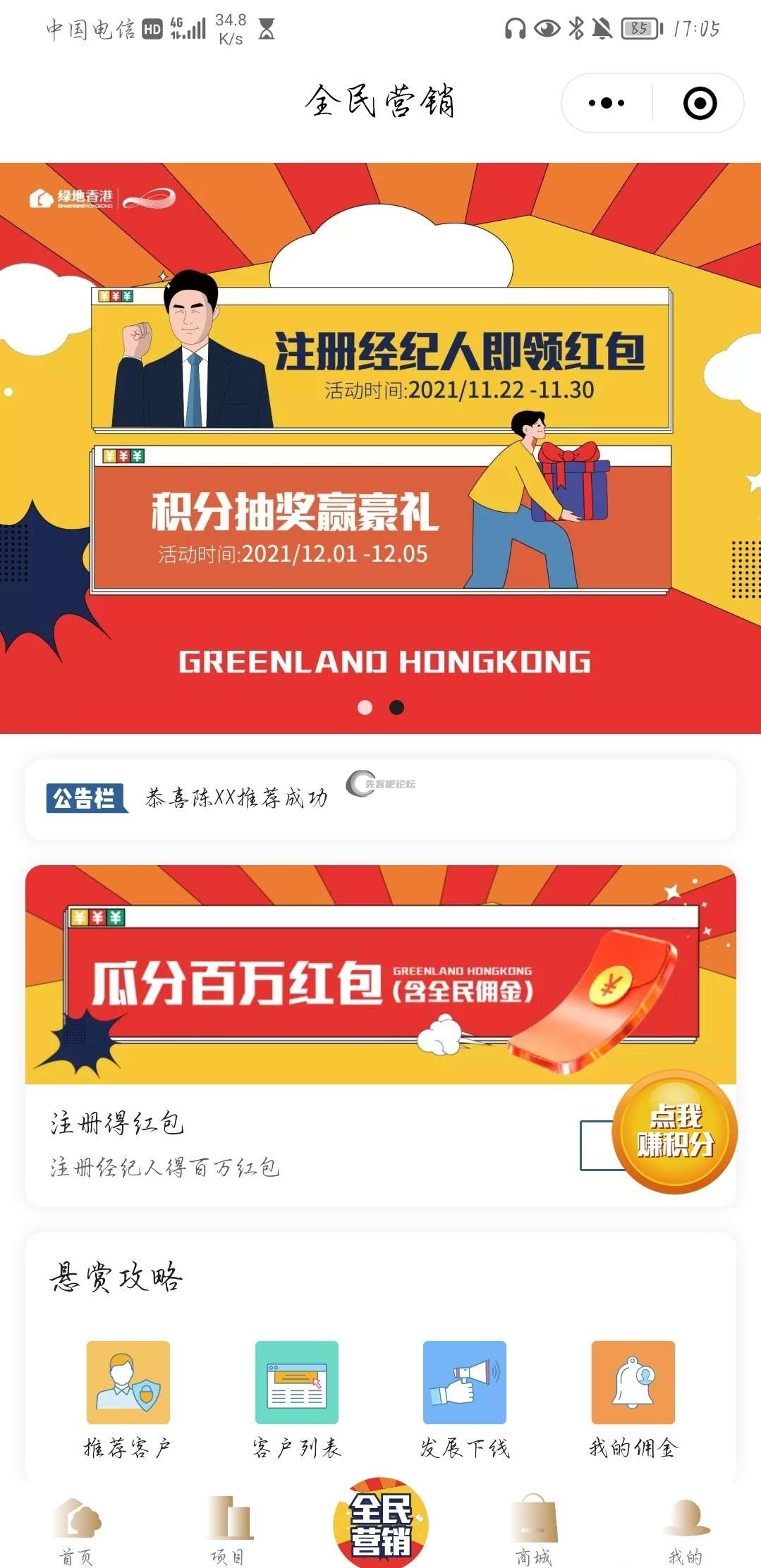
Task: Switch to the 商城 tab
Action: [533, 1529]
